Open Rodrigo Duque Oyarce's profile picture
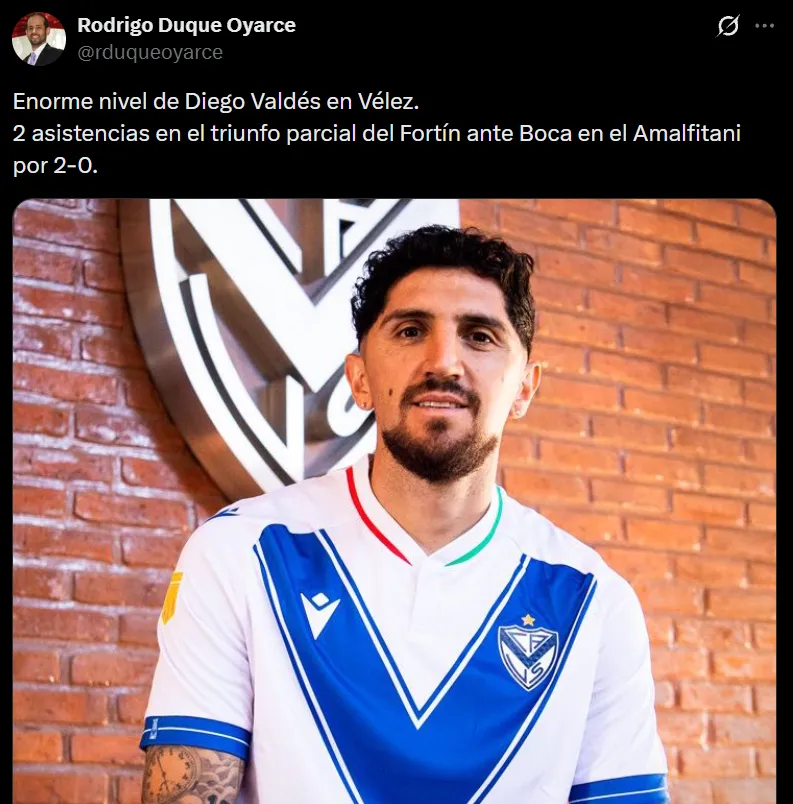Screen dimensions: 793x804 pyautogui.click(x=38, y=38)
